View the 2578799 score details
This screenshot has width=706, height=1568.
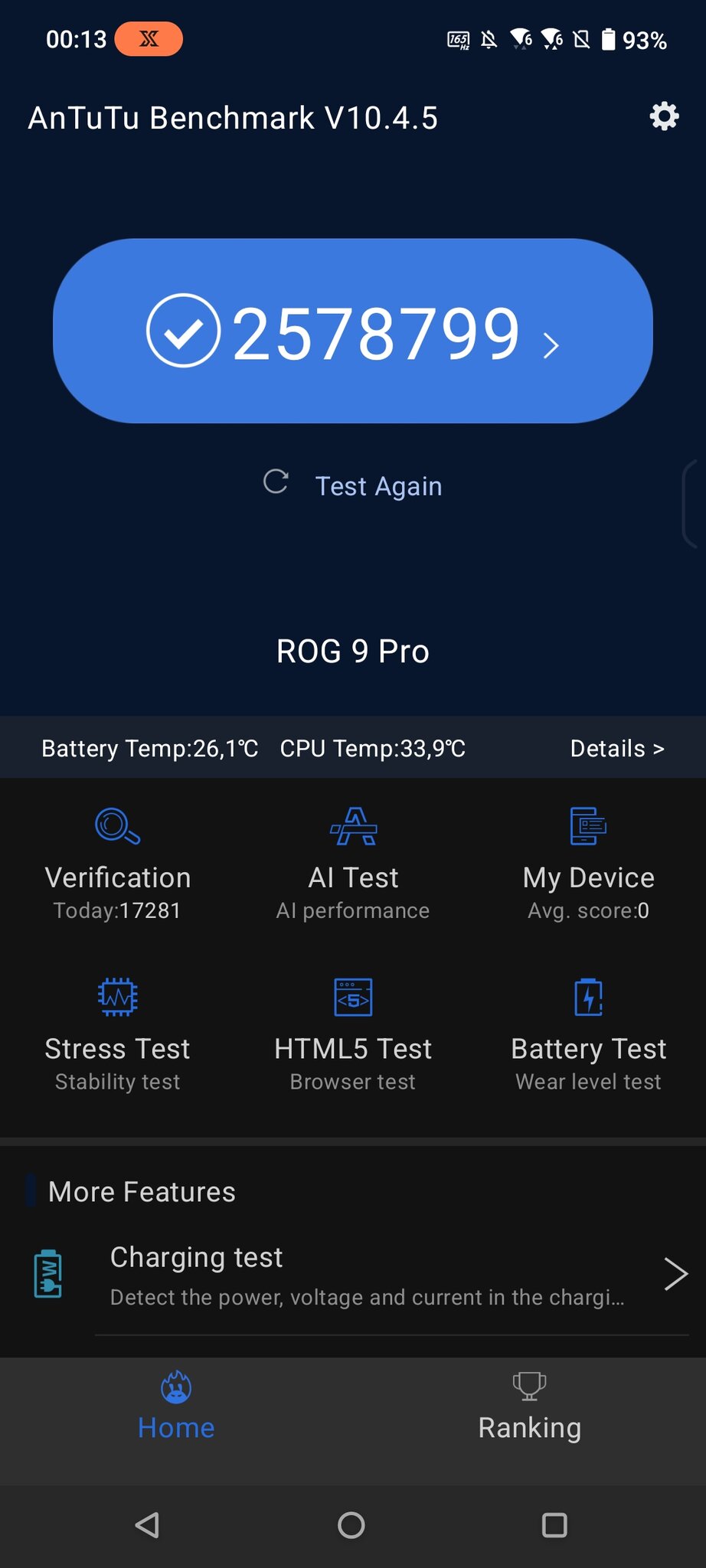352,331
